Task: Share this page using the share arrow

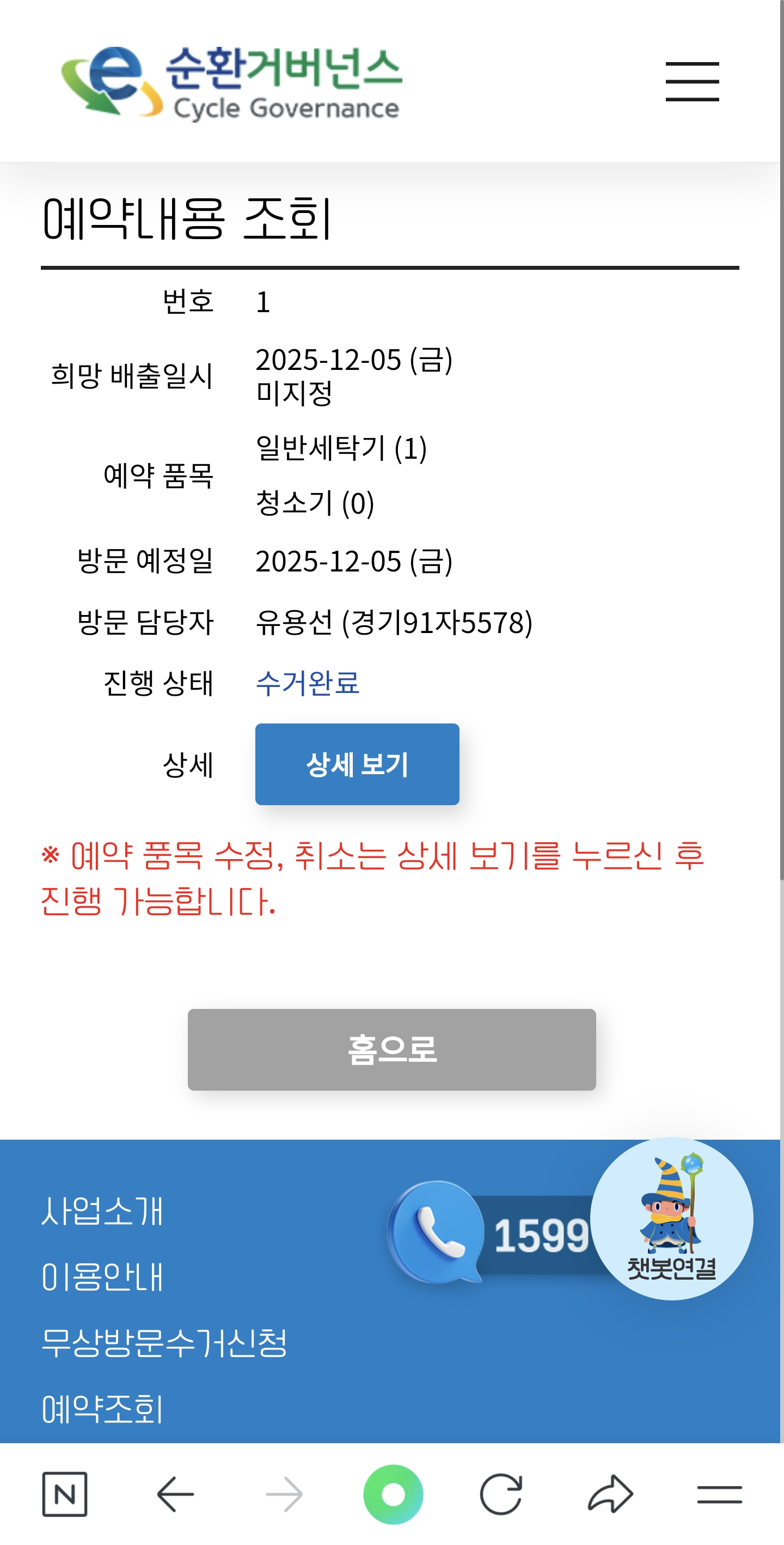Action: 610,1494
